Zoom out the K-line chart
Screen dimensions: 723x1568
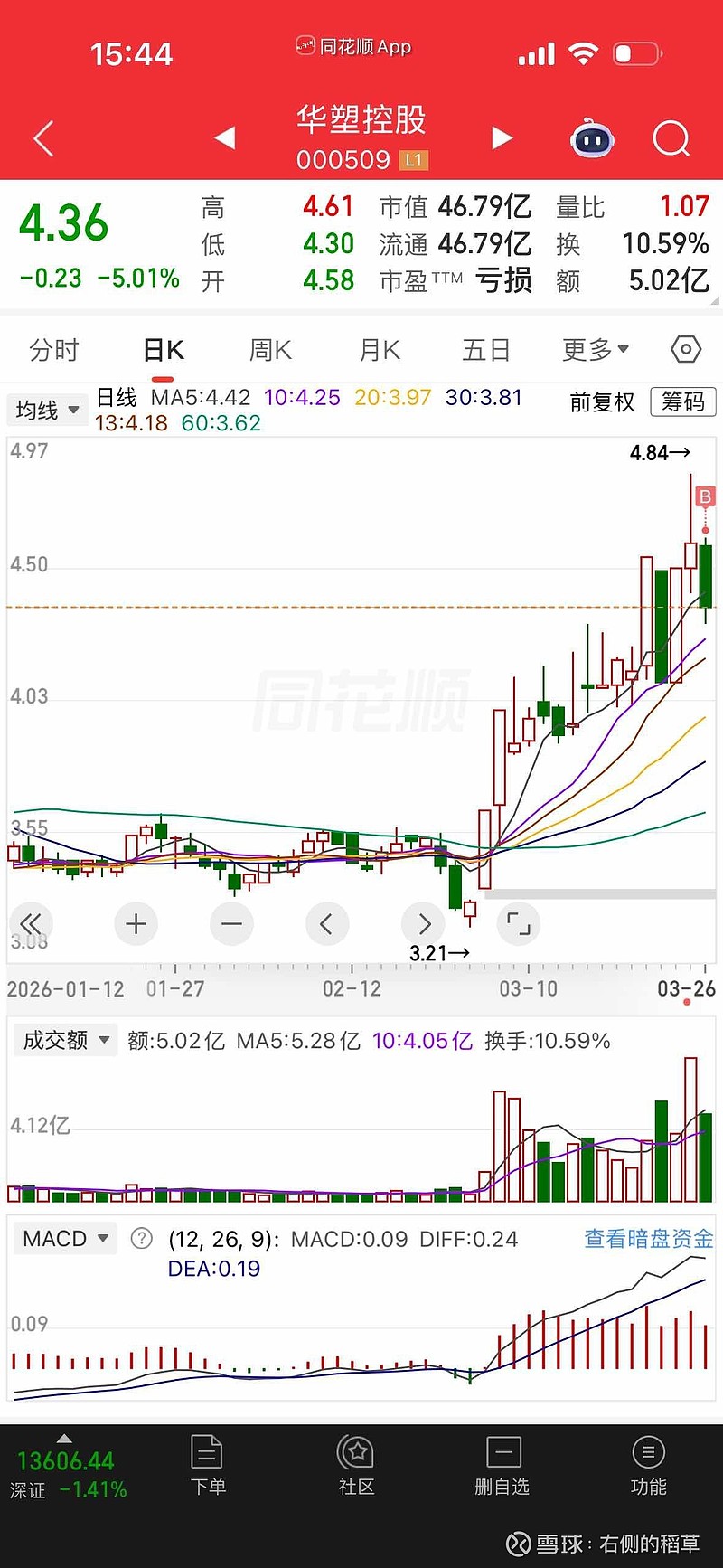pyautogui.click(x=231, y=923)
